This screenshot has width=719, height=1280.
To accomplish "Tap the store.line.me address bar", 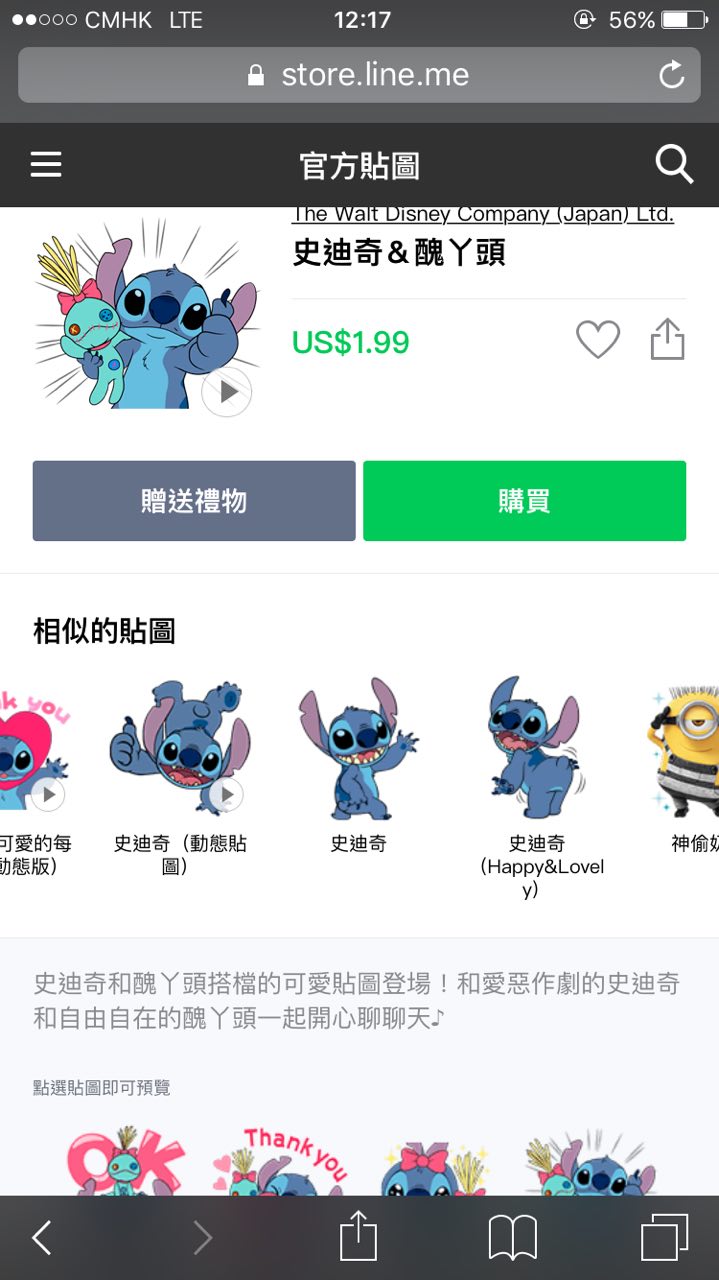I will pyautogui.click(x=358, y=75).
